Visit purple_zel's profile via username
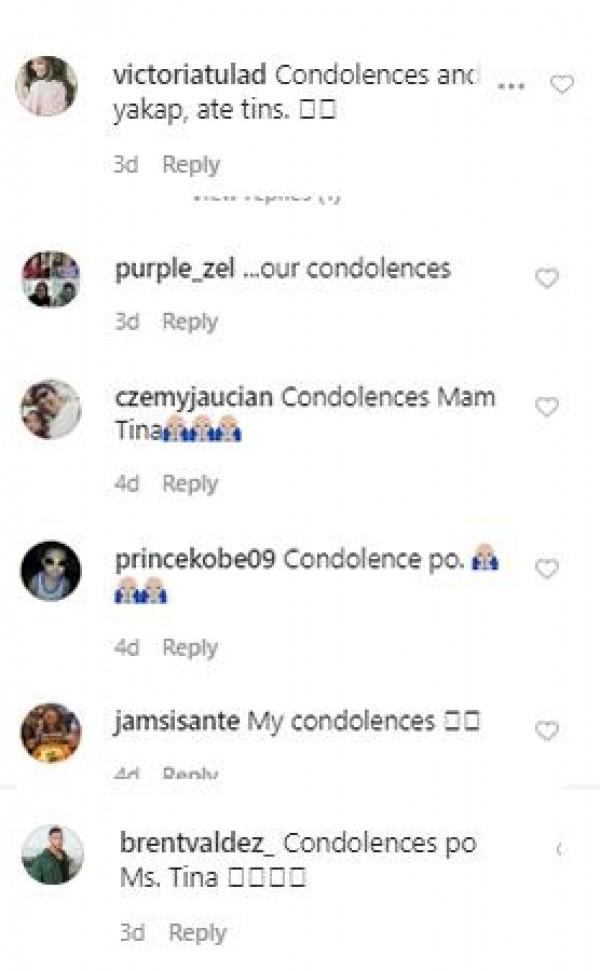The height and width of the screenshot is (971, 600). click(175, 269)
